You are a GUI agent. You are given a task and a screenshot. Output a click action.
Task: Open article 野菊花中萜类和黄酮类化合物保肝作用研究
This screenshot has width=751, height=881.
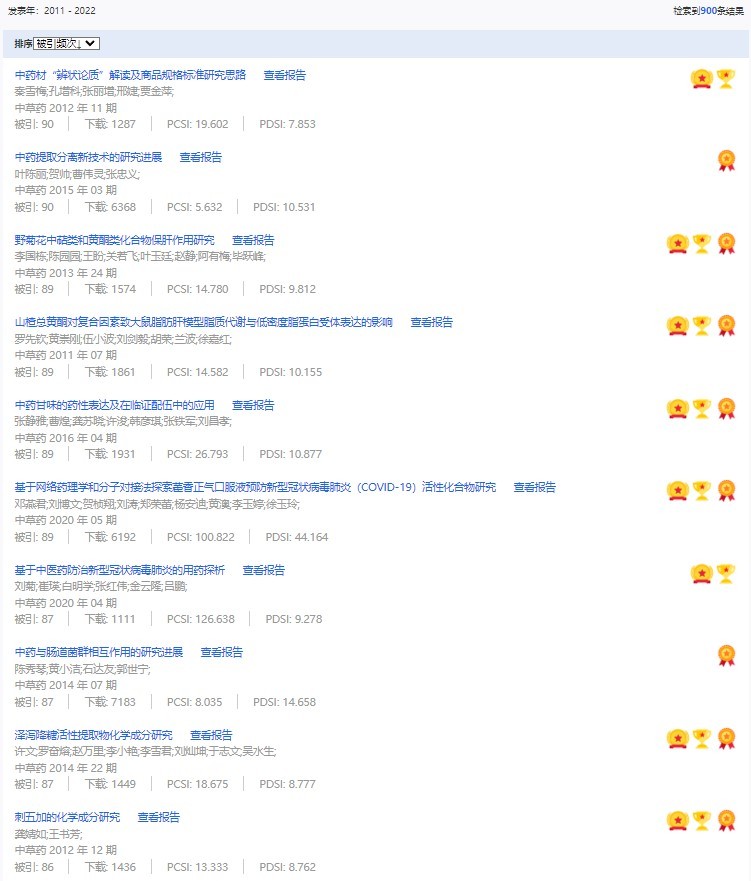click(114, 240)
